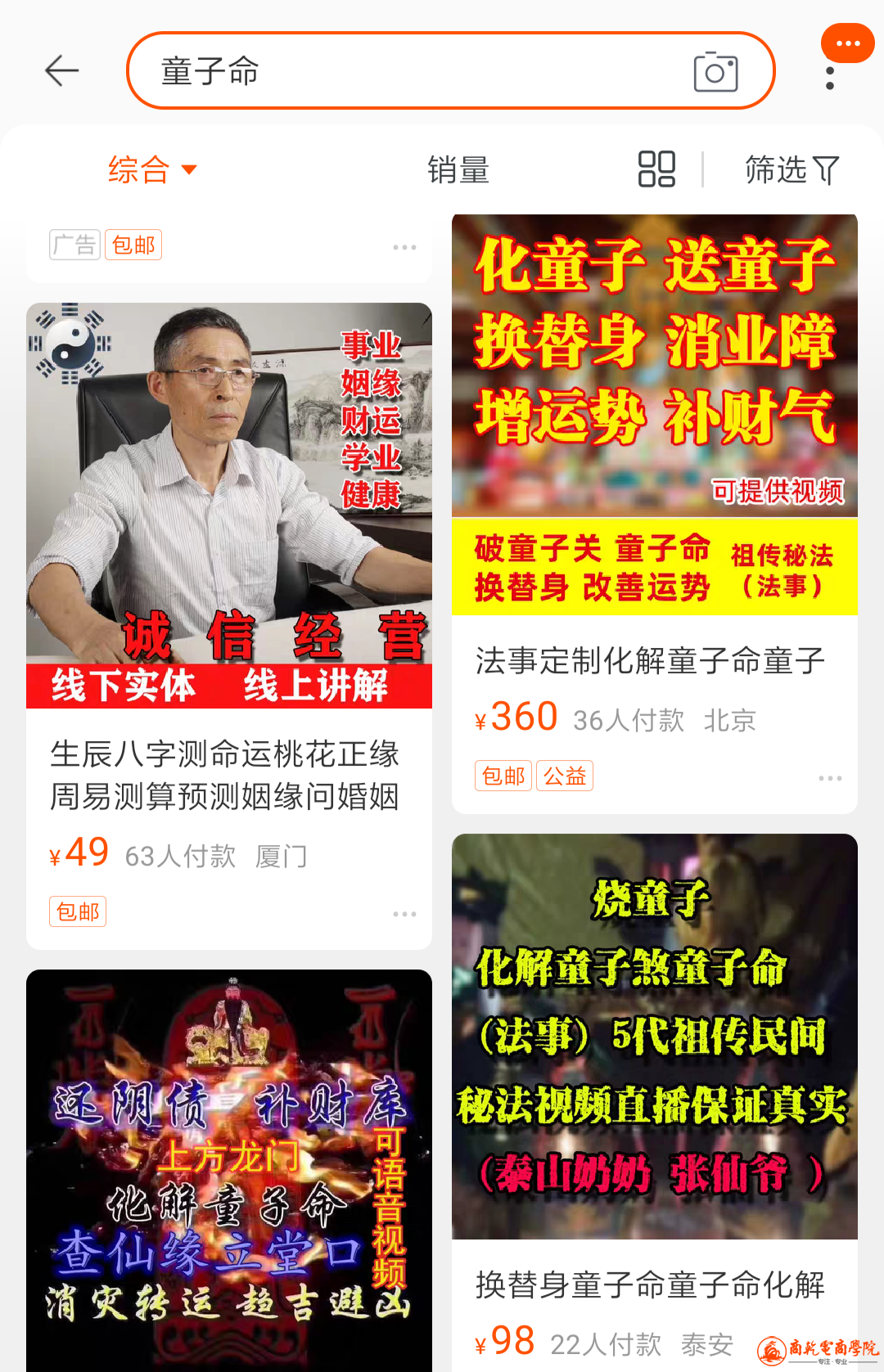Screen dimensions: 884x1372
Task: Sort results by 销量
Action: [458, 170]
